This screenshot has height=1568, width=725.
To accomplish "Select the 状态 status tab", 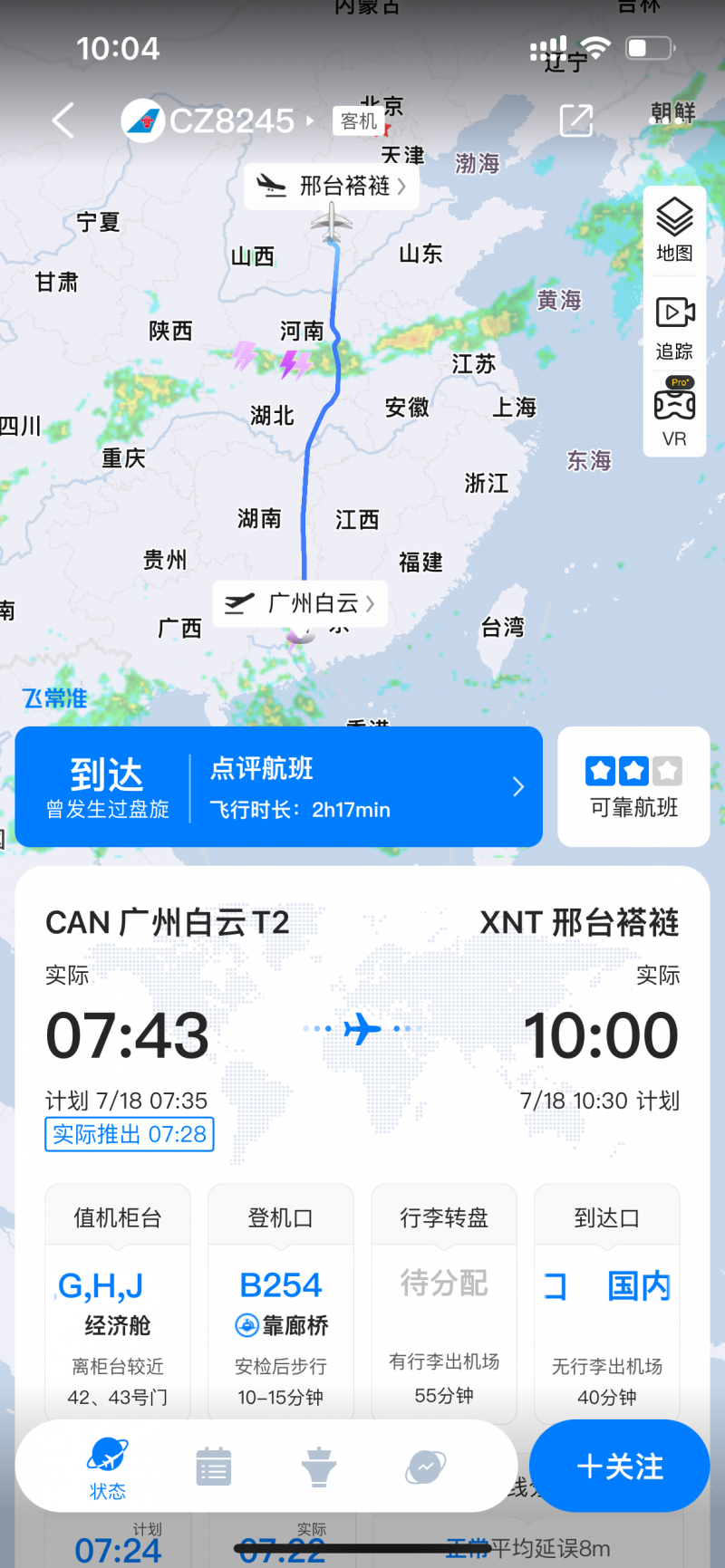I will point(108,1467).
